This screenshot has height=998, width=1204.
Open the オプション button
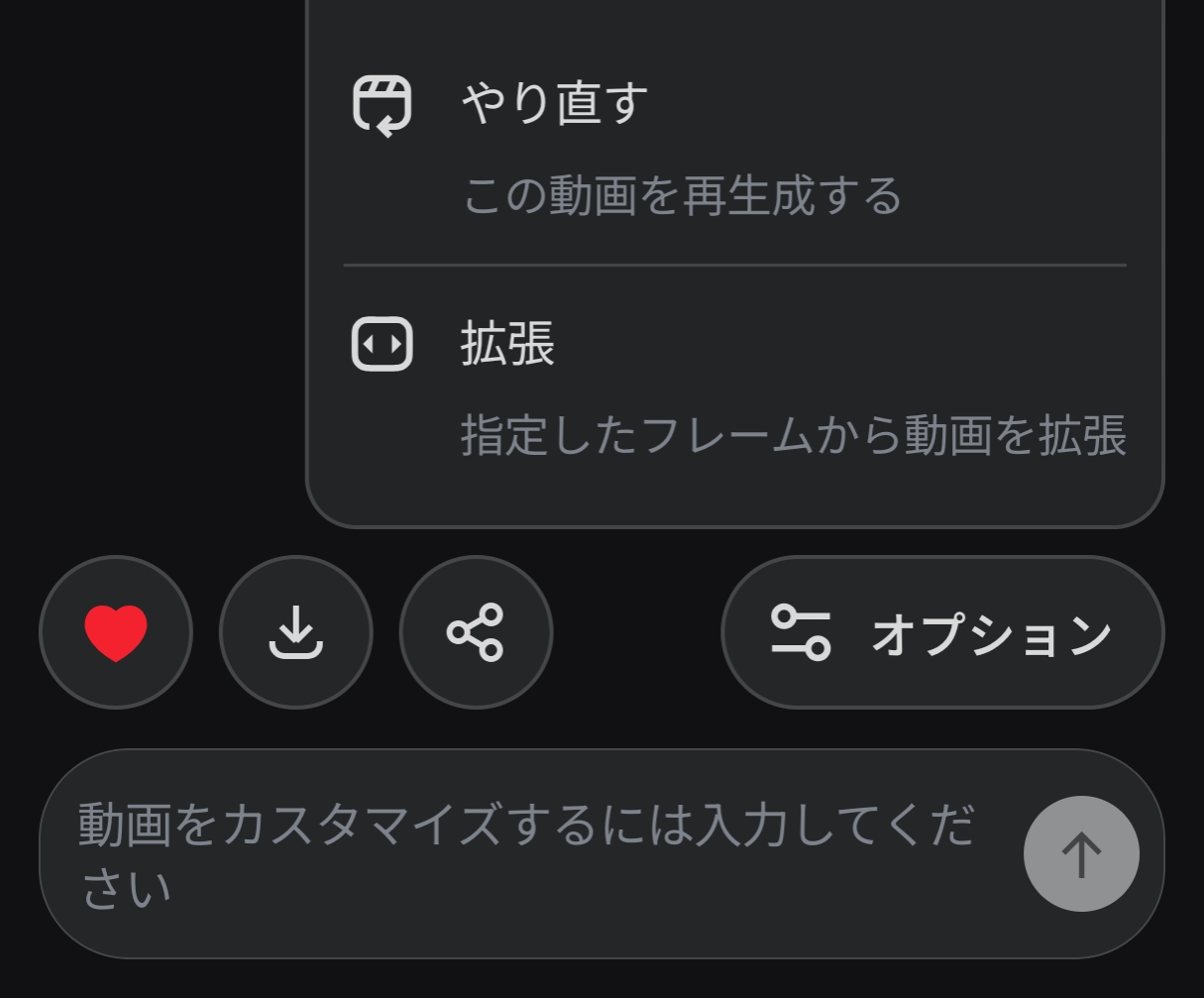click(x=941, y=632)
